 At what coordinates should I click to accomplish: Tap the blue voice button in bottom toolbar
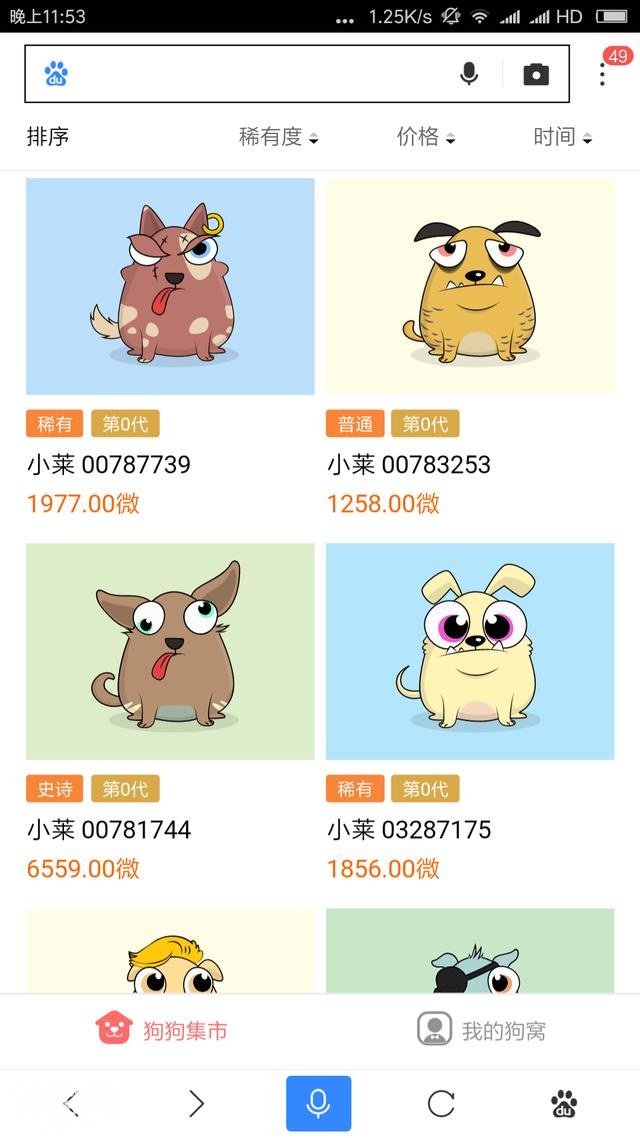pyautogui.click(x=318, y=1103)
